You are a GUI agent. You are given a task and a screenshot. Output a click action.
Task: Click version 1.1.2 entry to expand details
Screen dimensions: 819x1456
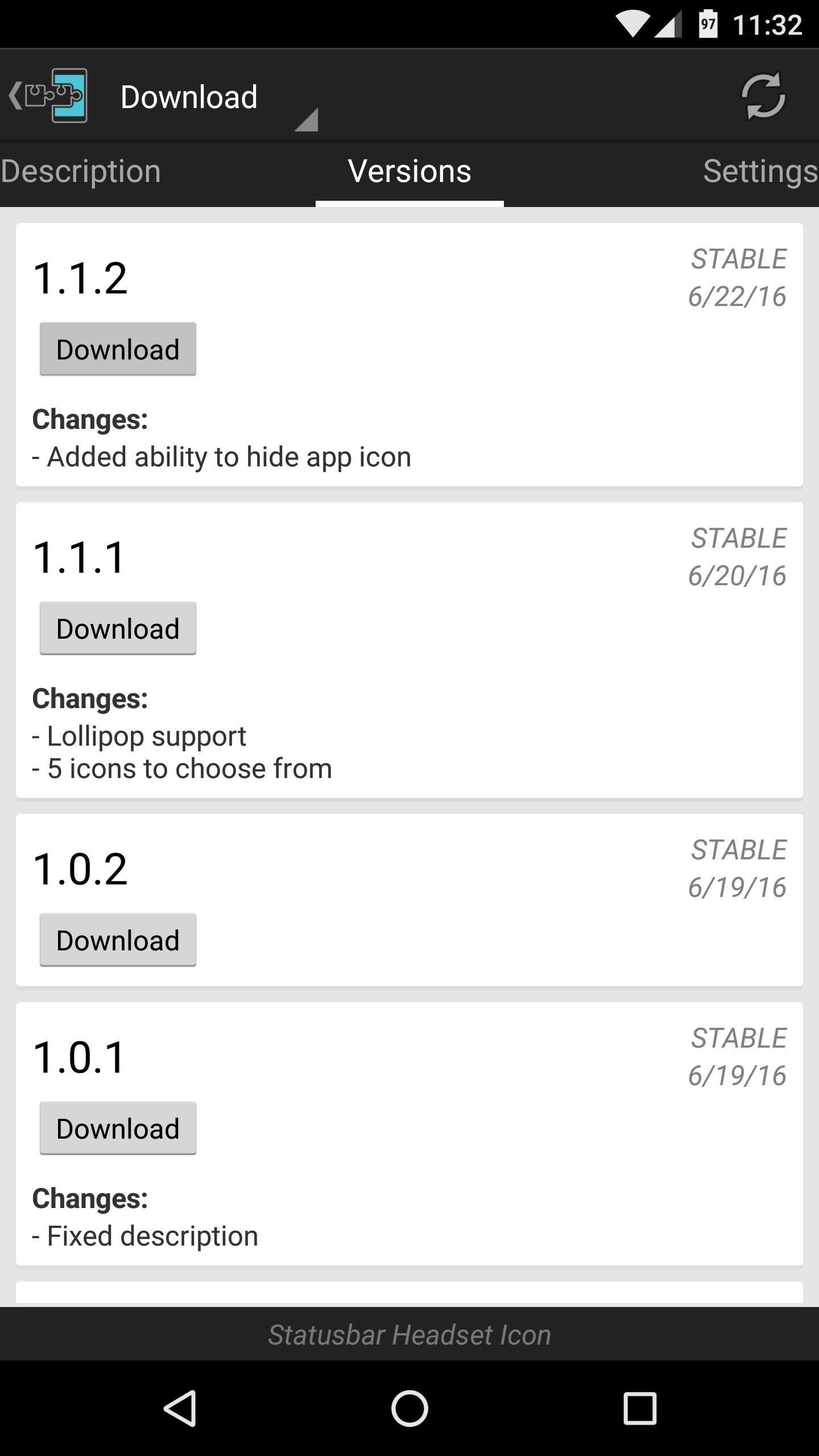pos(80,279)
